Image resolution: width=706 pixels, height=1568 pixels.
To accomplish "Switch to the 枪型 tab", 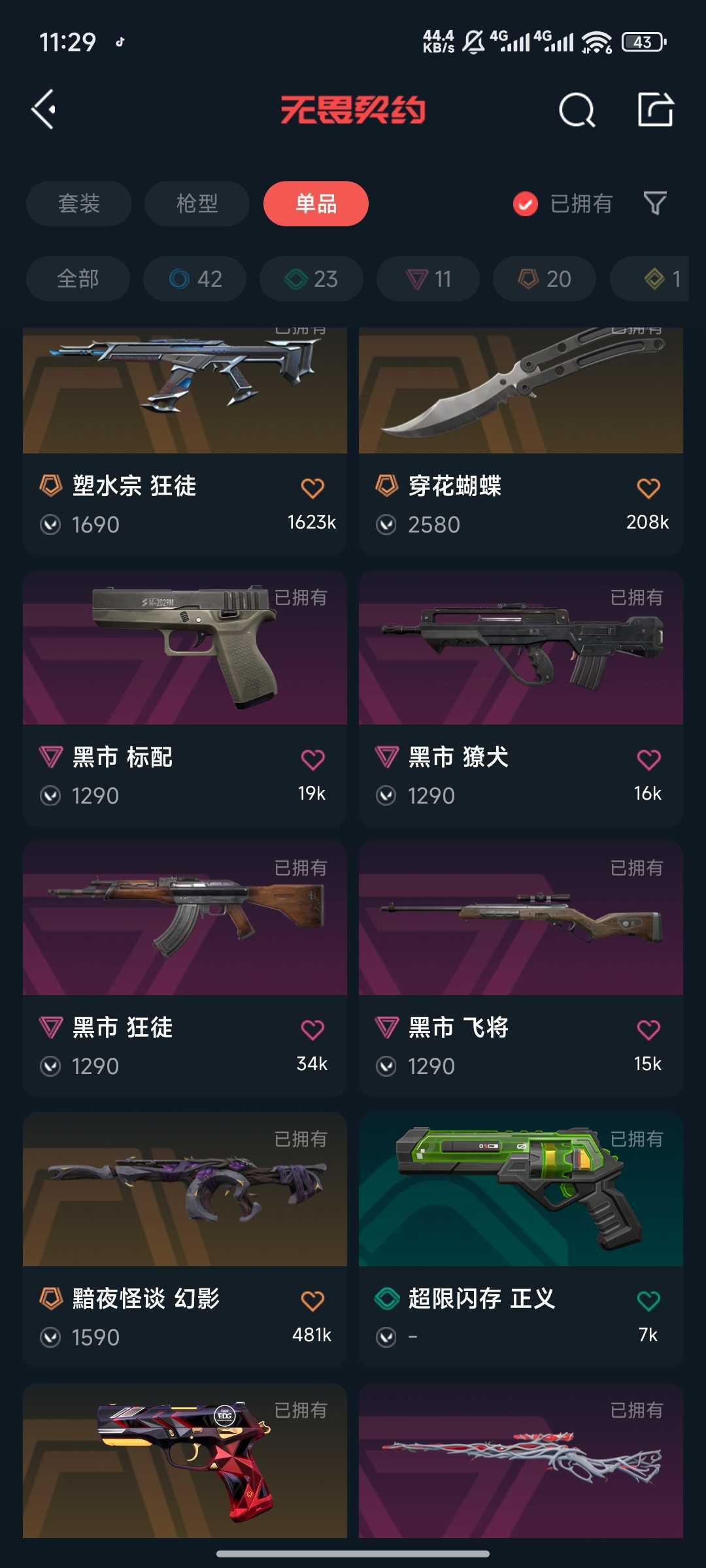I will point(197,204).
